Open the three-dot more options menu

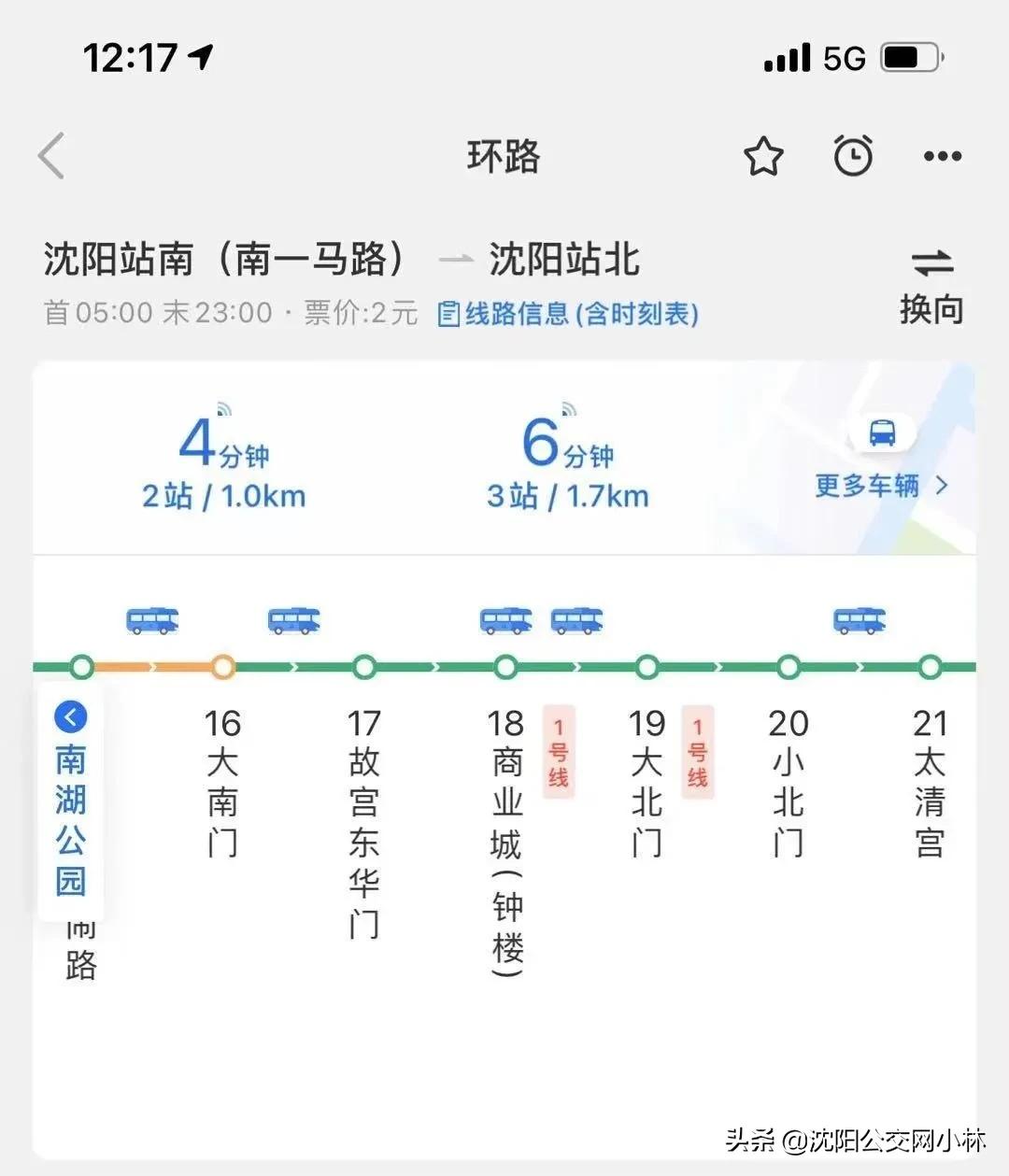click(x=941, y=156)
